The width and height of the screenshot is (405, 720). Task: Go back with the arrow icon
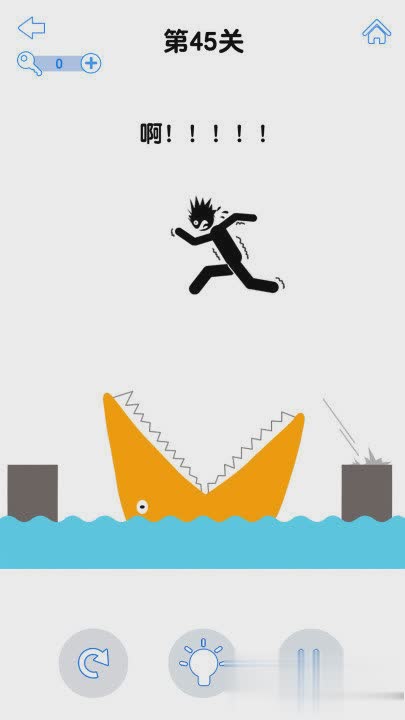pyautogui.click(x=32, y=28)
